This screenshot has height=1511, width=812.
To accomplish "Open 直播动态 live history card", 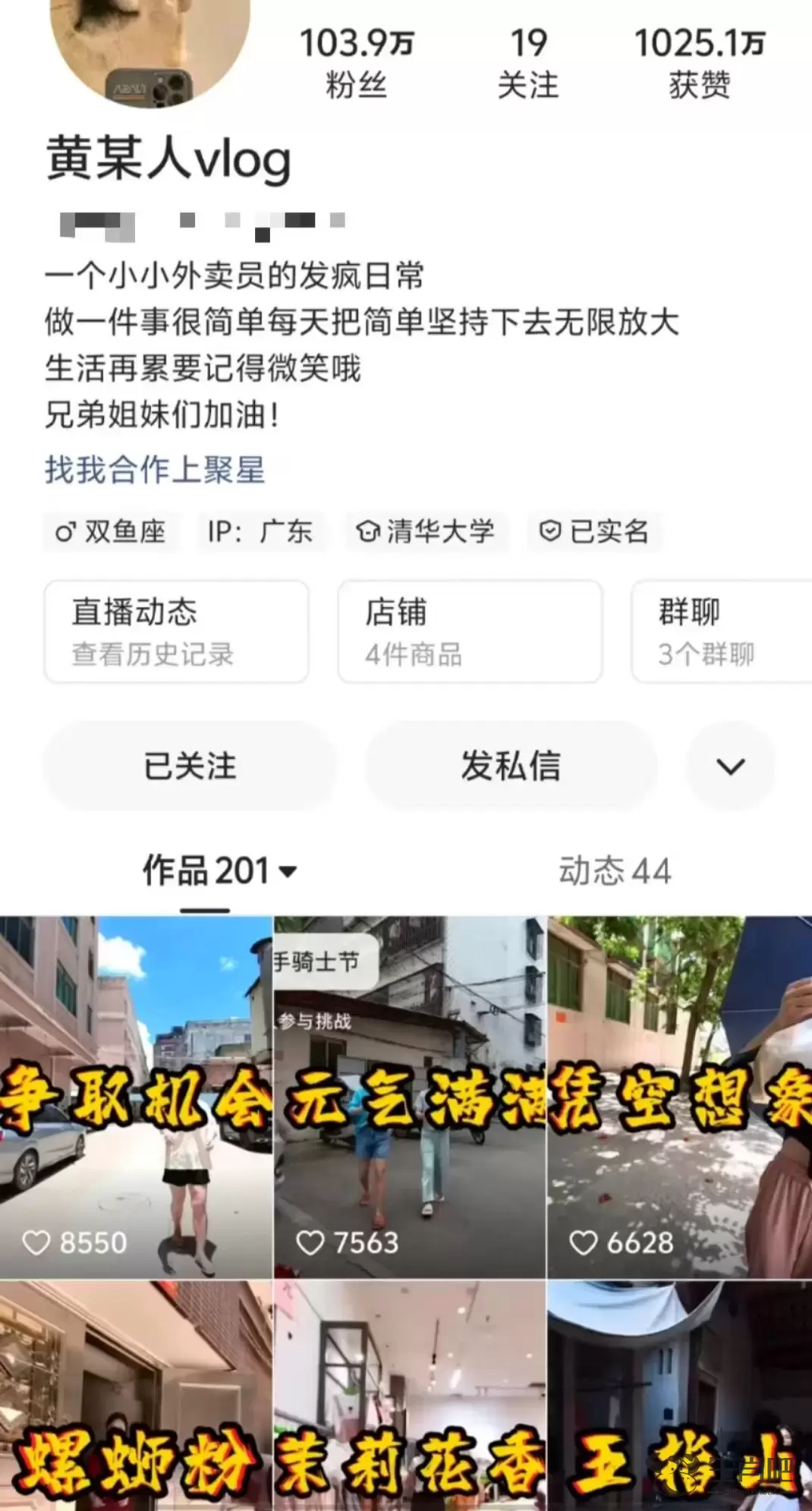I will point(176,631).
